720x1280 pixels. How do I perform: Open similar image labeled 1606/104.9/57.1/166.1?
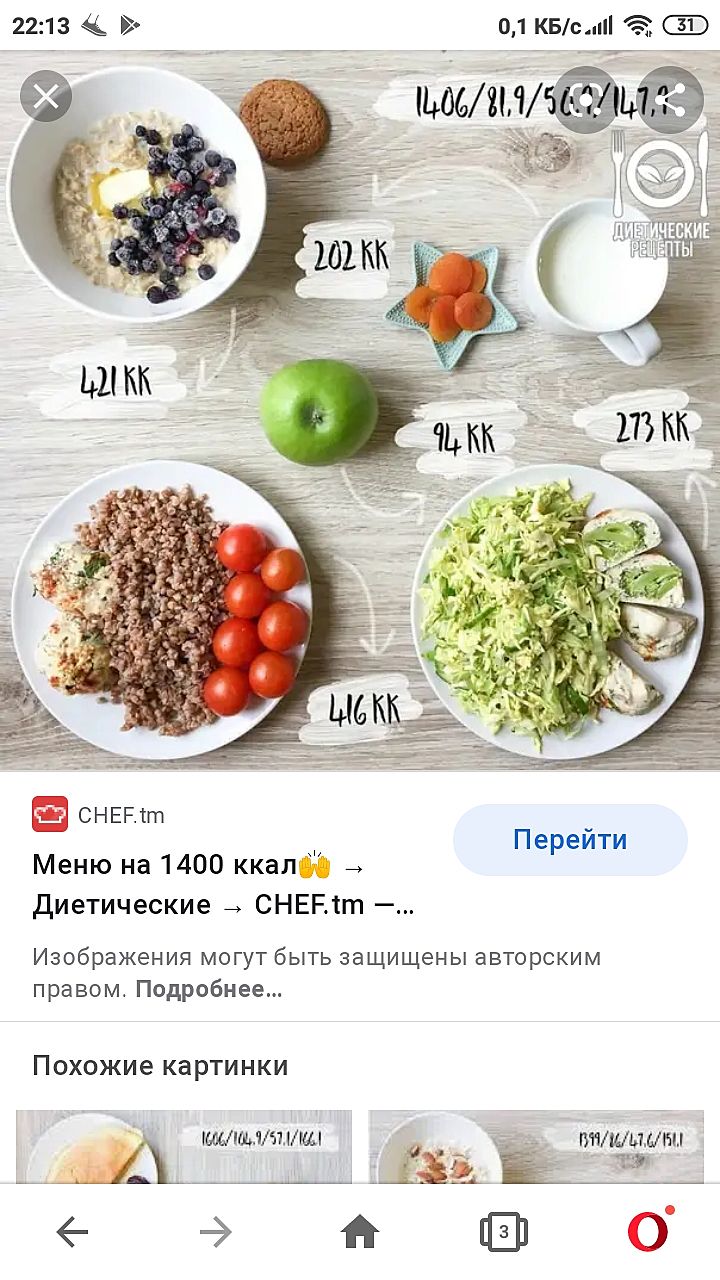pos(184,1146)
